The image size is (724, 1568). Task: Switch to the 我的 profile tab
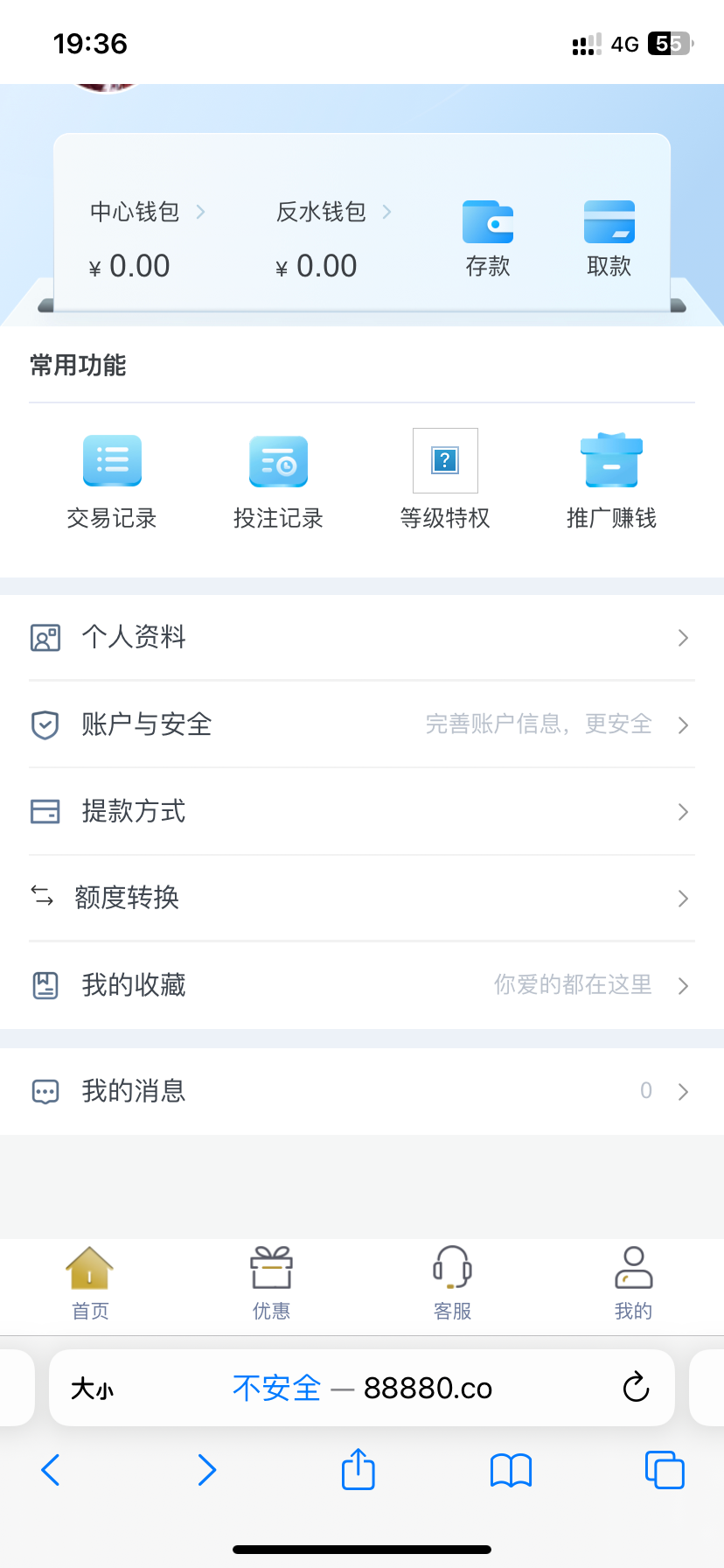point(633,1277)
